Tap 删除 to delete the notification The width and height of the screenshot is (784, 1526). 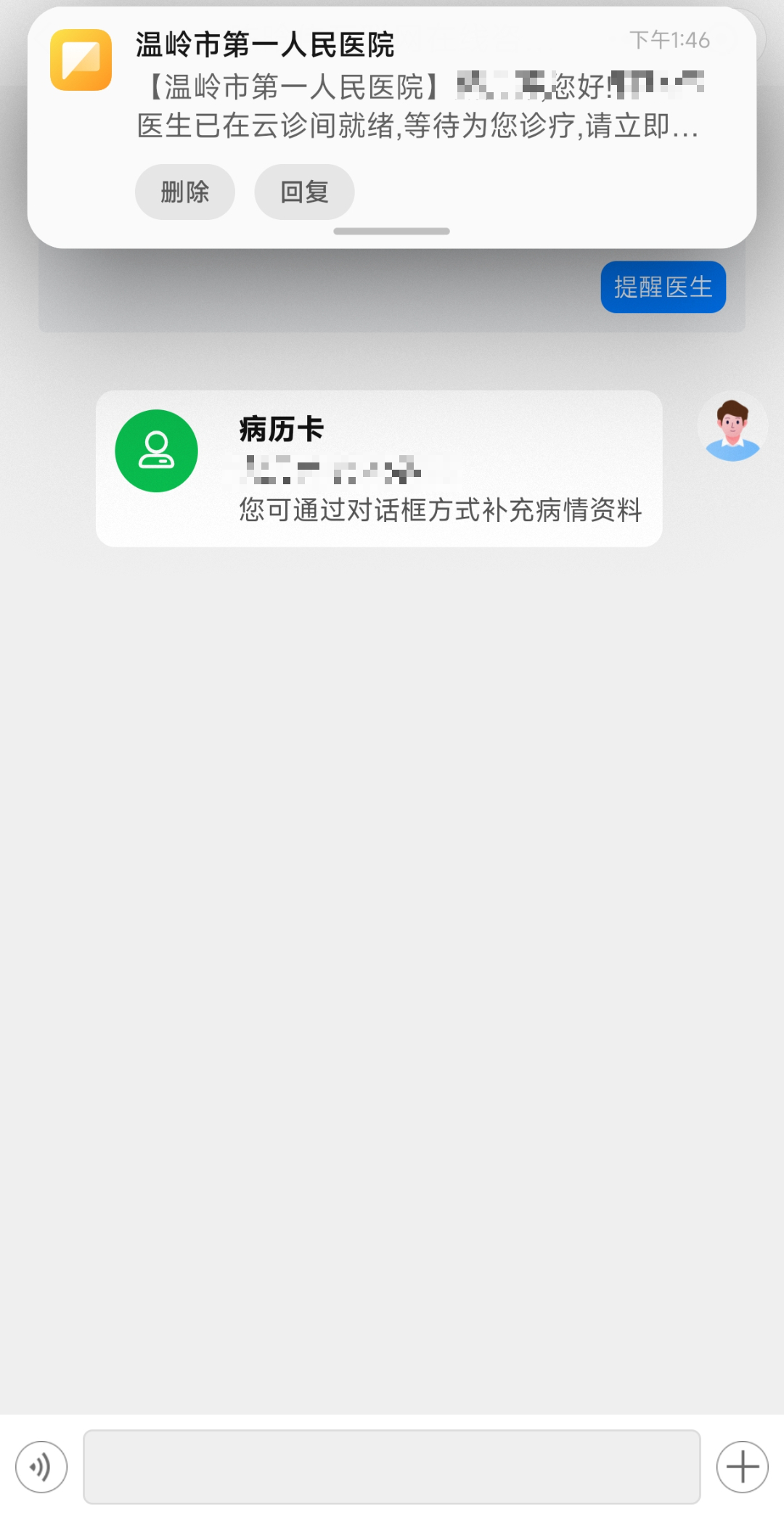coord(184,191)
